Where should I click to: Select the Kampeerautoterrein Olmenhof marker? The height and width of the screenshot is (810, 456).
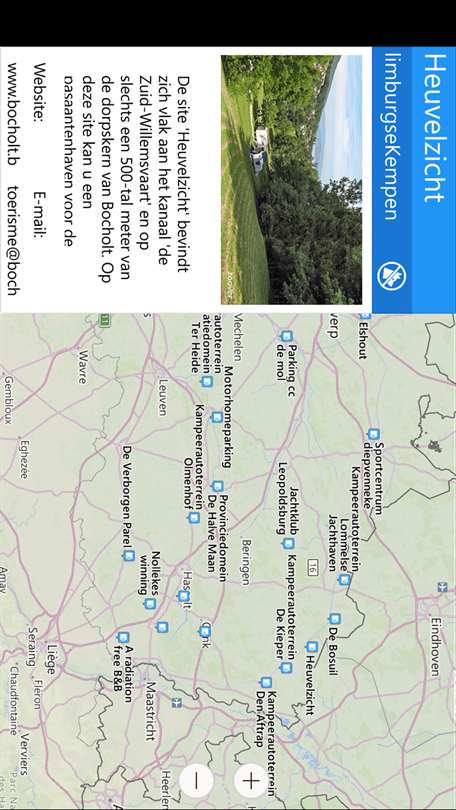click(194, 518)
